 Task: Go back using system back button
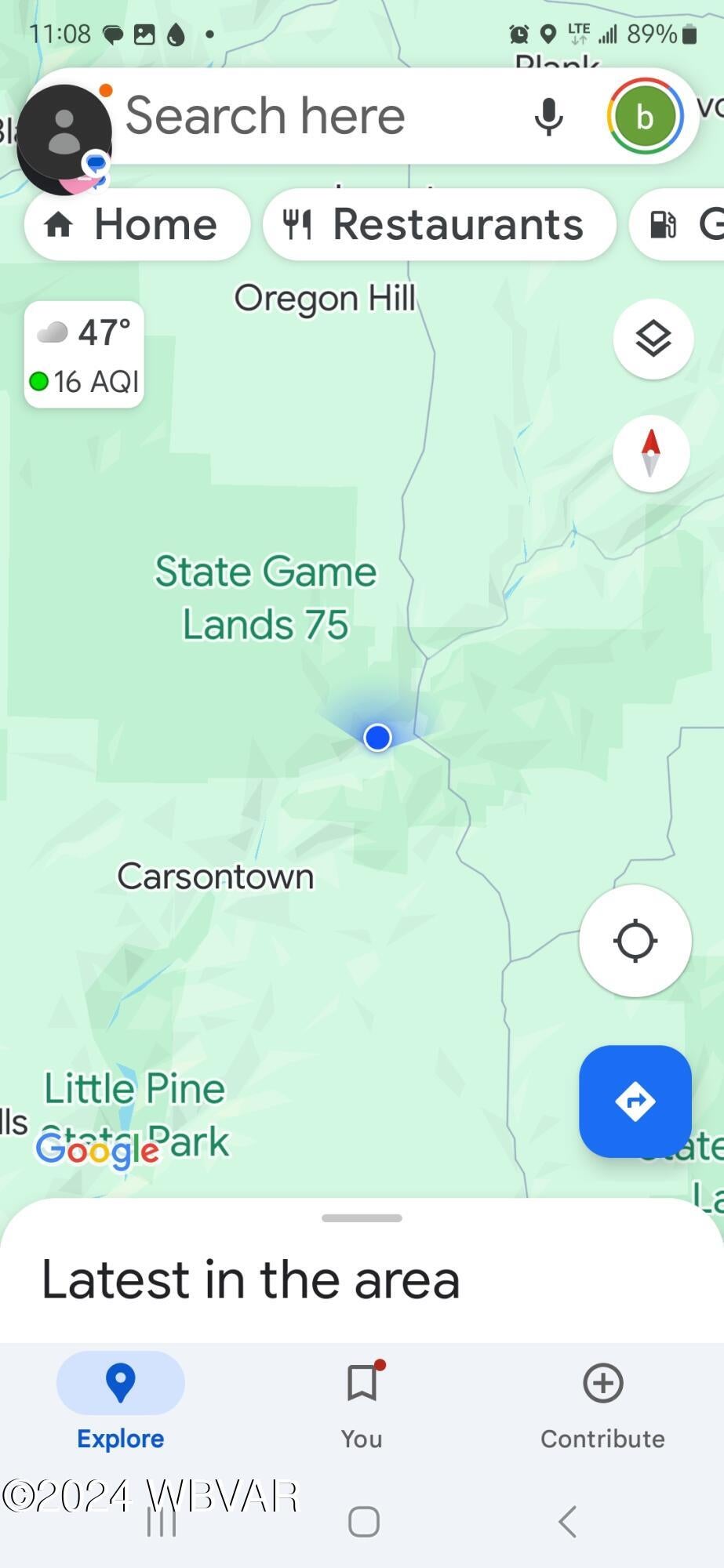point(567,1522)
